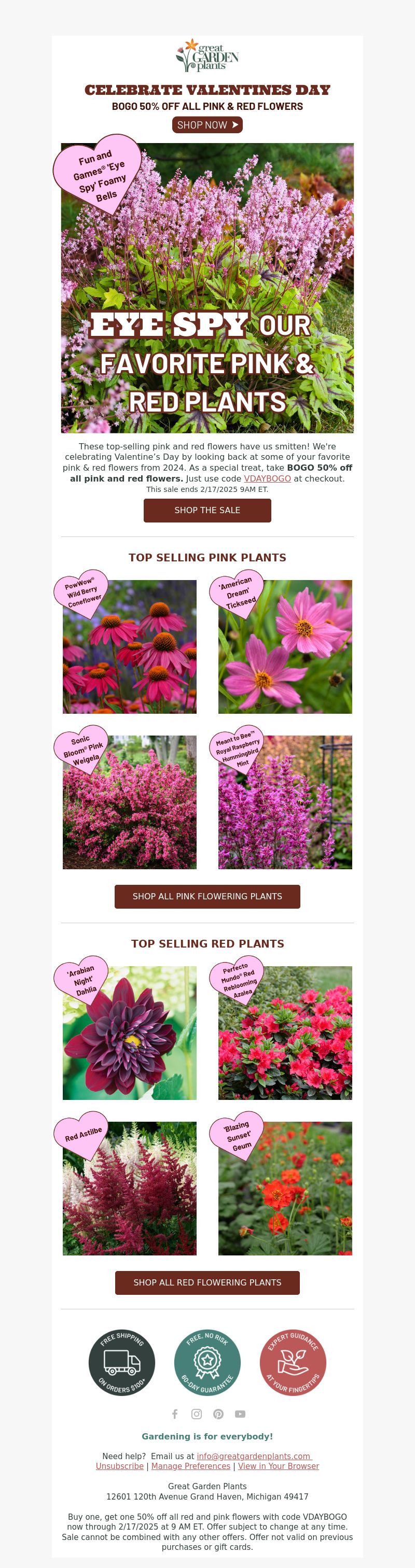This screenshot has width=415, height=1568.
Task: Open the YouTube channel icon
Action: [240, 1414]
